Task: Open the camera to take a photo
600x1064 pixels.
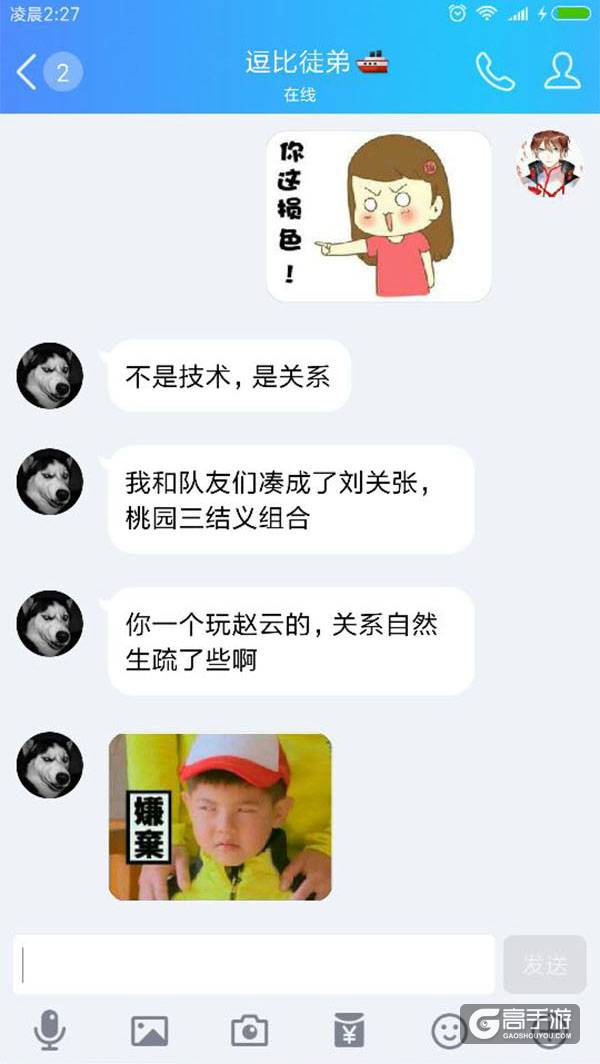Action: pyautogui.click(x=249, y=1029)
